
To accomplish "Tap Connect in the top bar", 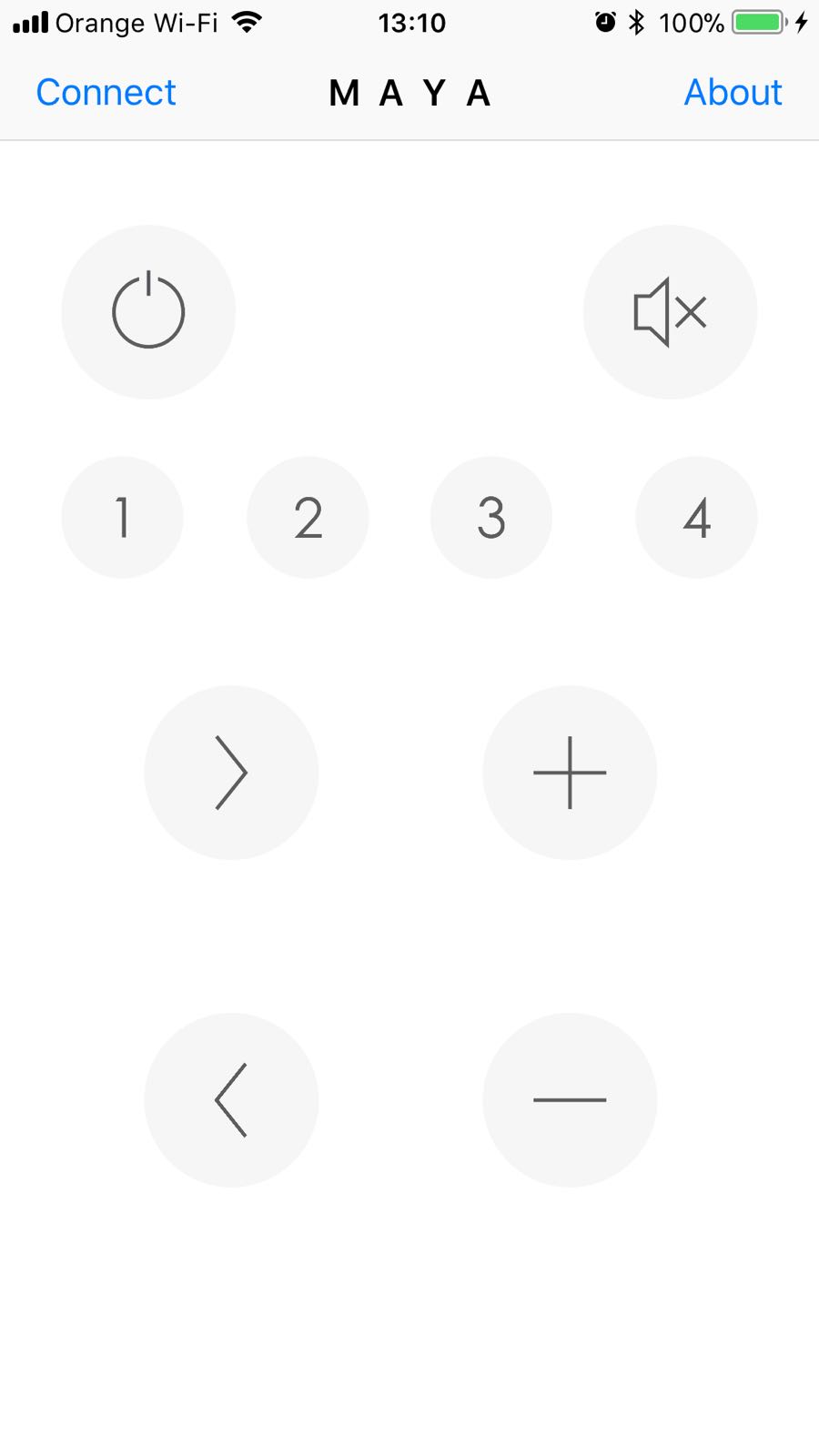I will pos(106,93).
